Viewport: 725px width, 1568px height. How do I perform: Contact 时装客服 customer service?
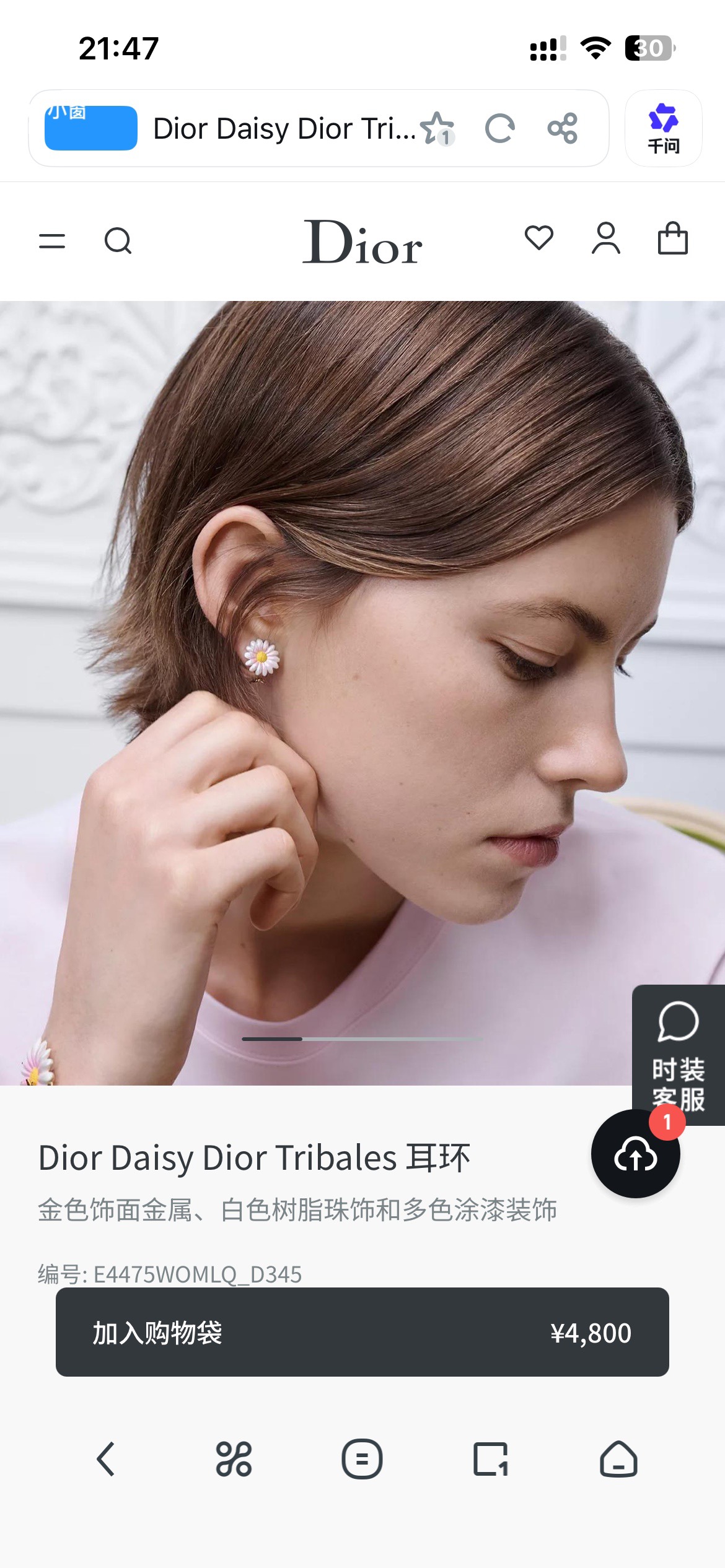678,1055
